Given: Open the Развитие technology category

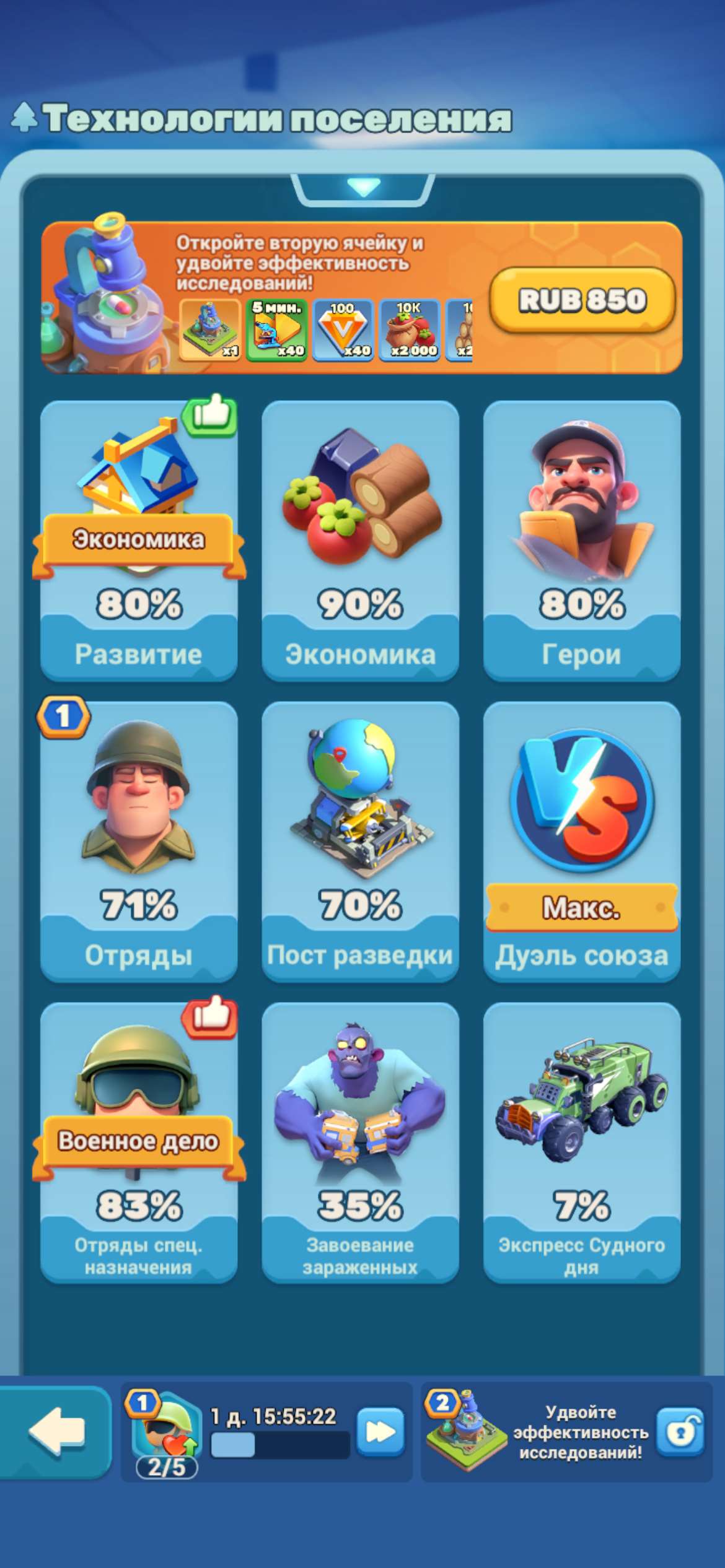Looking at the screenshot, I should (x=139, y=539).
